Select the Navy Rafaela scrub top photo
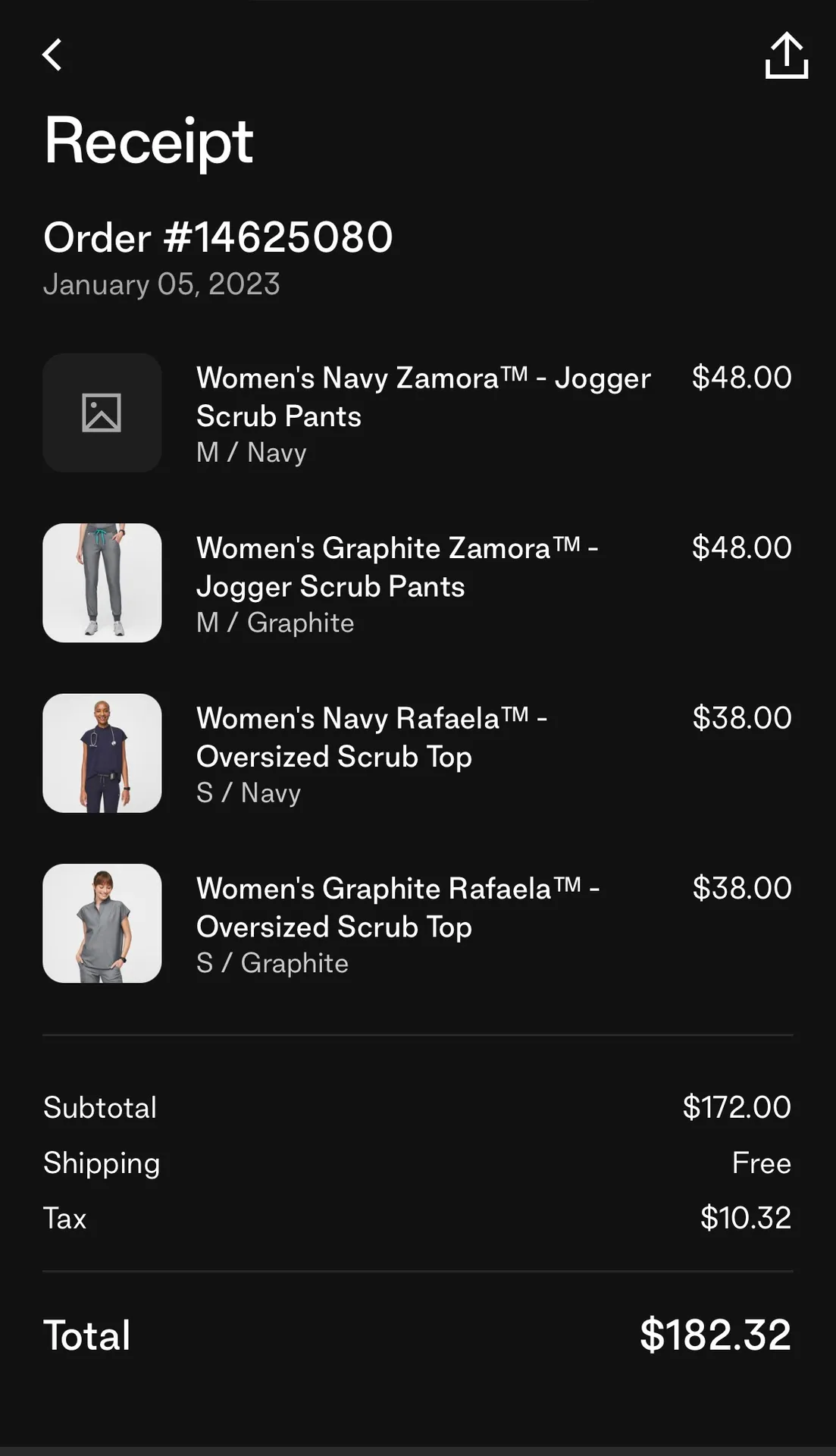Image resolution: width=836 pixels, height=1456 pixels. [x=102, y=754]
